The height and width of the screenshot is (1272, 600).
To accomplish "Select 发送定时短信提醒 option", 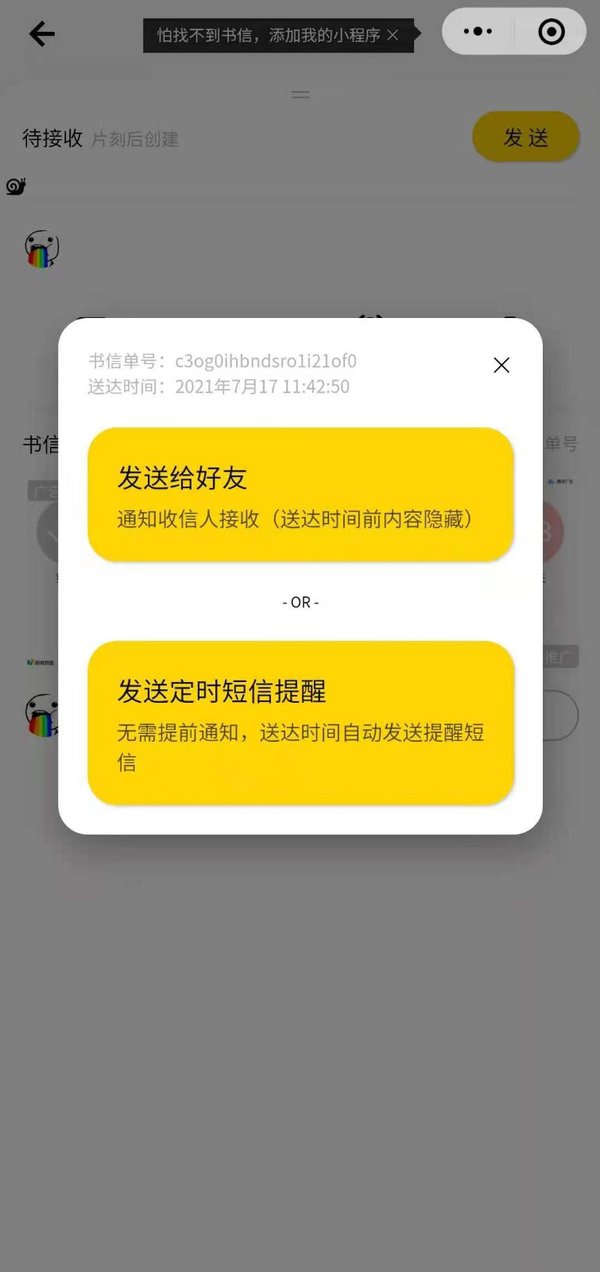I will [301, 721].
